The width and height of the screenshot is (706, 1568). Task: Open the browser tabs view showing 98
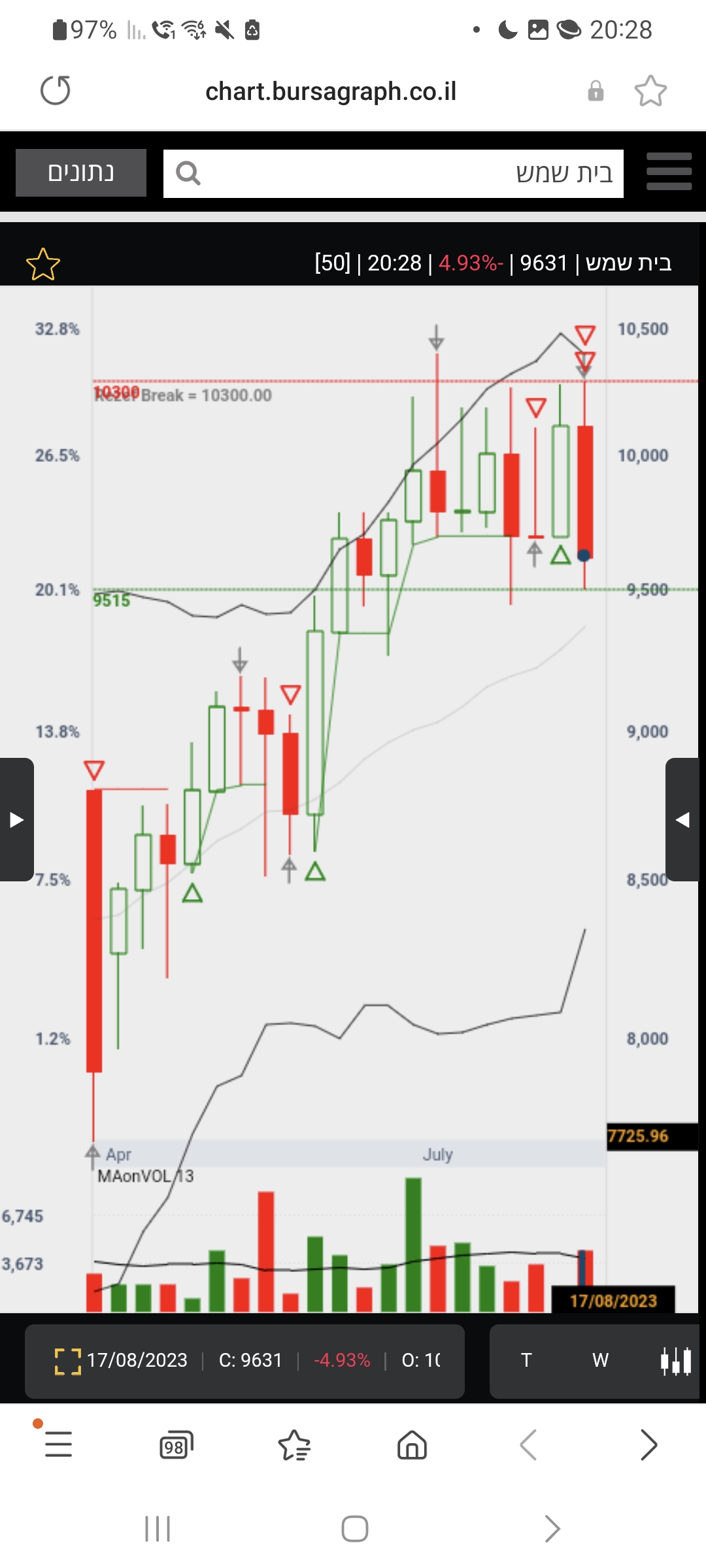point(176,1445)
